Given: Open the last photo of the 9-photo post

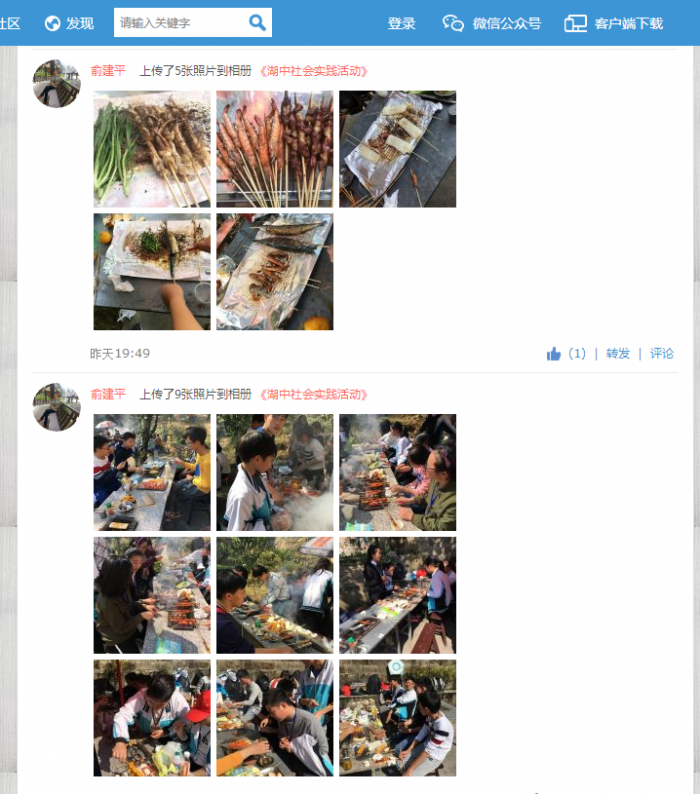Looking at the screenshot, I should [397, 717].
